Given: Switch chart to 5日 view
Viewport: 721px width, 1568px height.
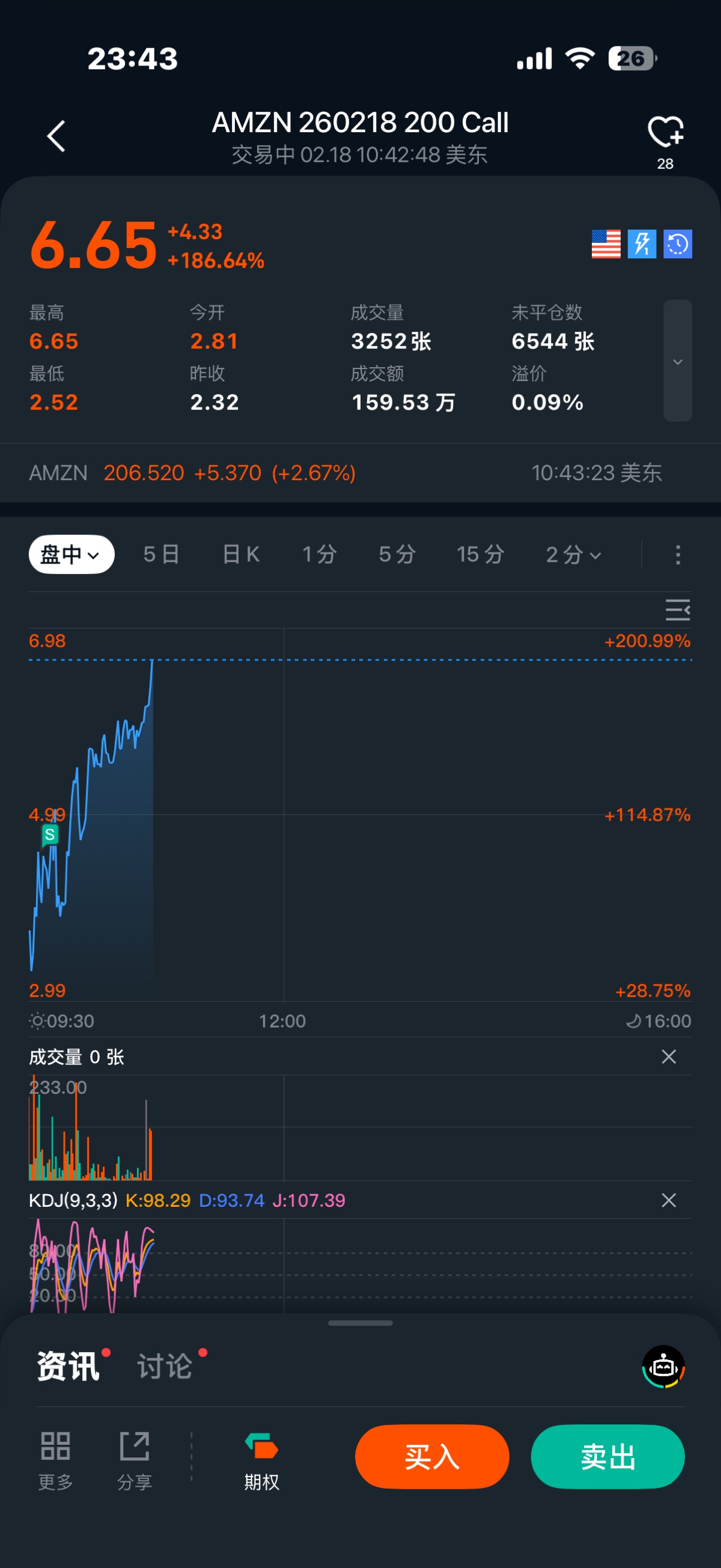Looking at the screenshot, I should pyautogui.click(x=161, y=555).
